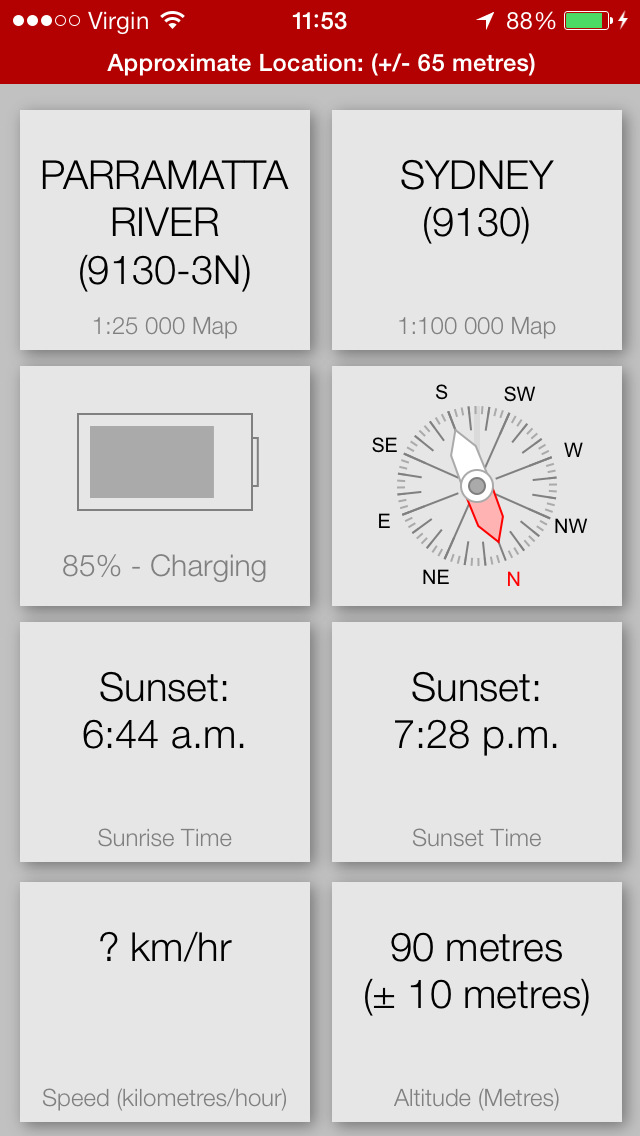The height and width of the screenshot is (1136, 640).
Task: Tap the battery charging tile
Action: pos(165,485)
